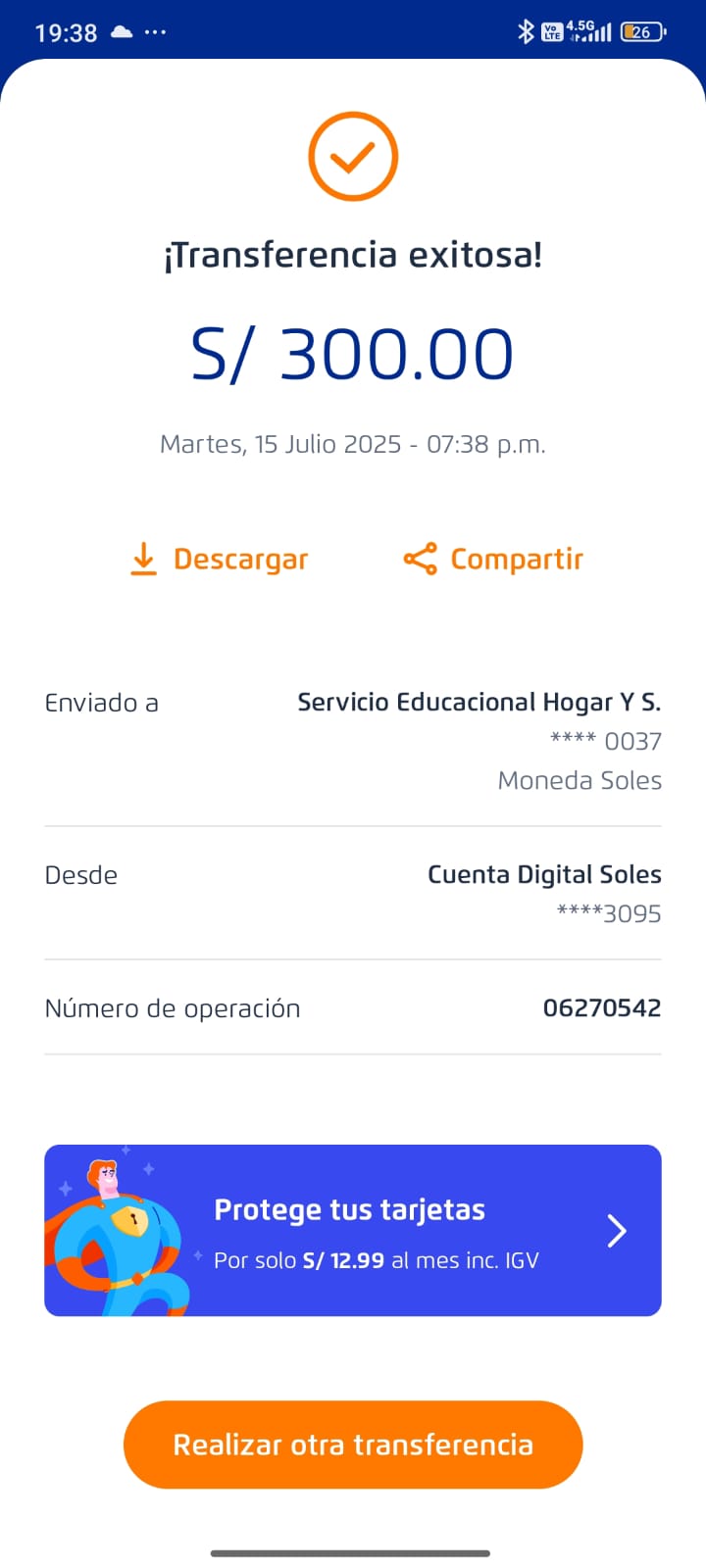Tap Realizar otra transferencia
706x1568 pixels.
coord(353,1445)
